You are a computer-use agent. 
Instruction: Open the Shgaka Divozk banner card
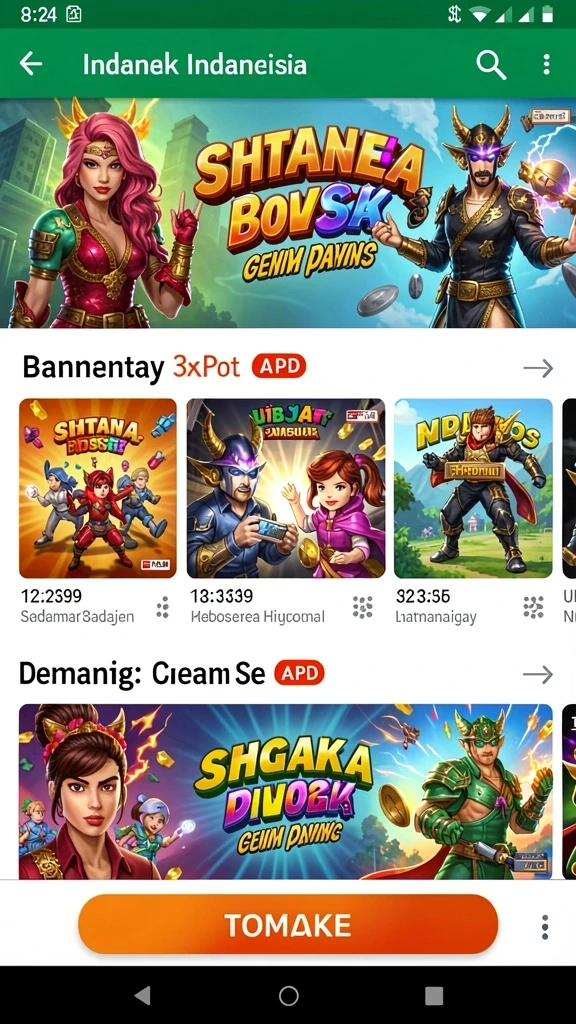click(285, 792)
